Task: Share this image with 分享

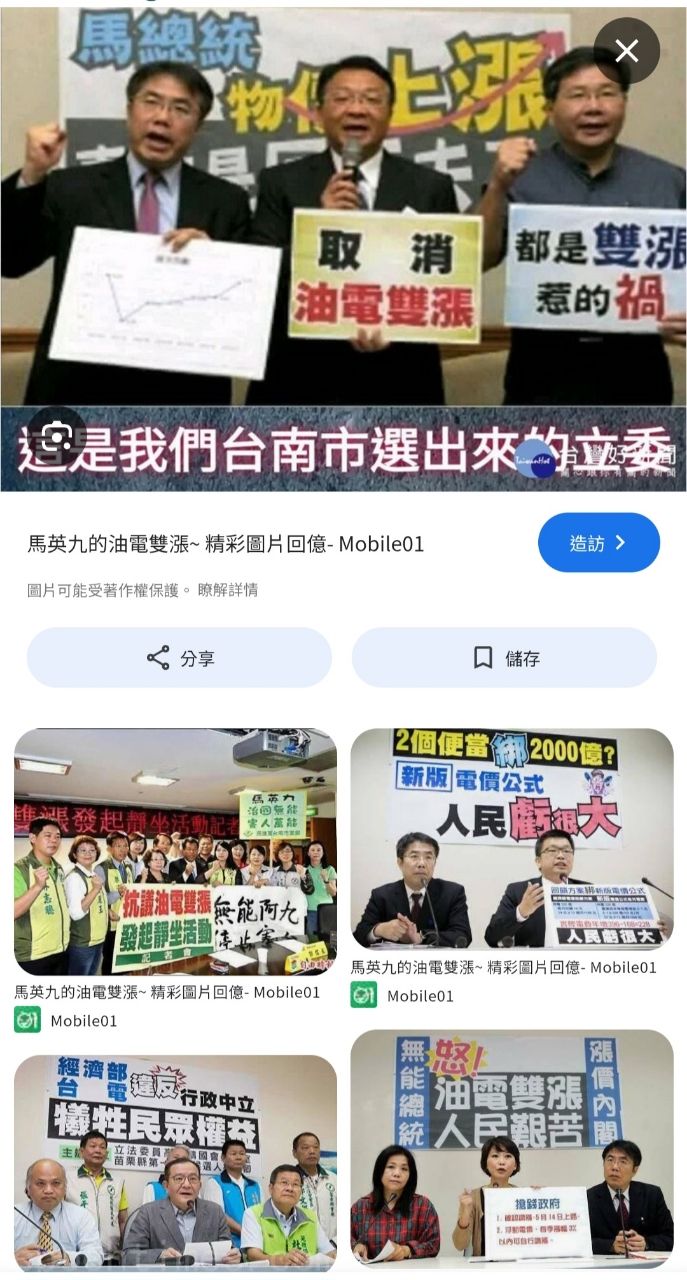Action: (179, 658)
